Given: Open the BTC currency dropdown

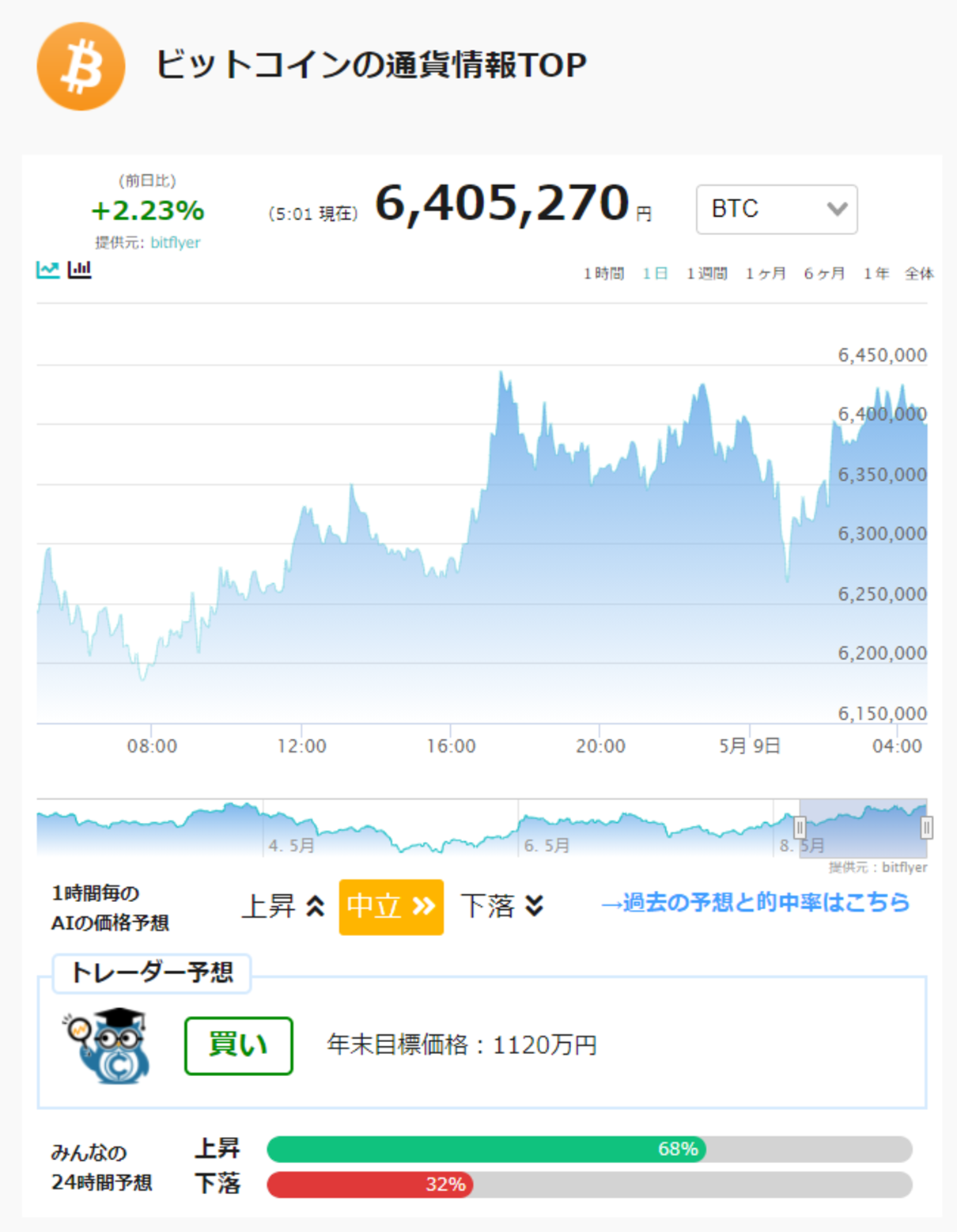Looking at the screenshot, I should click(777, 209).
